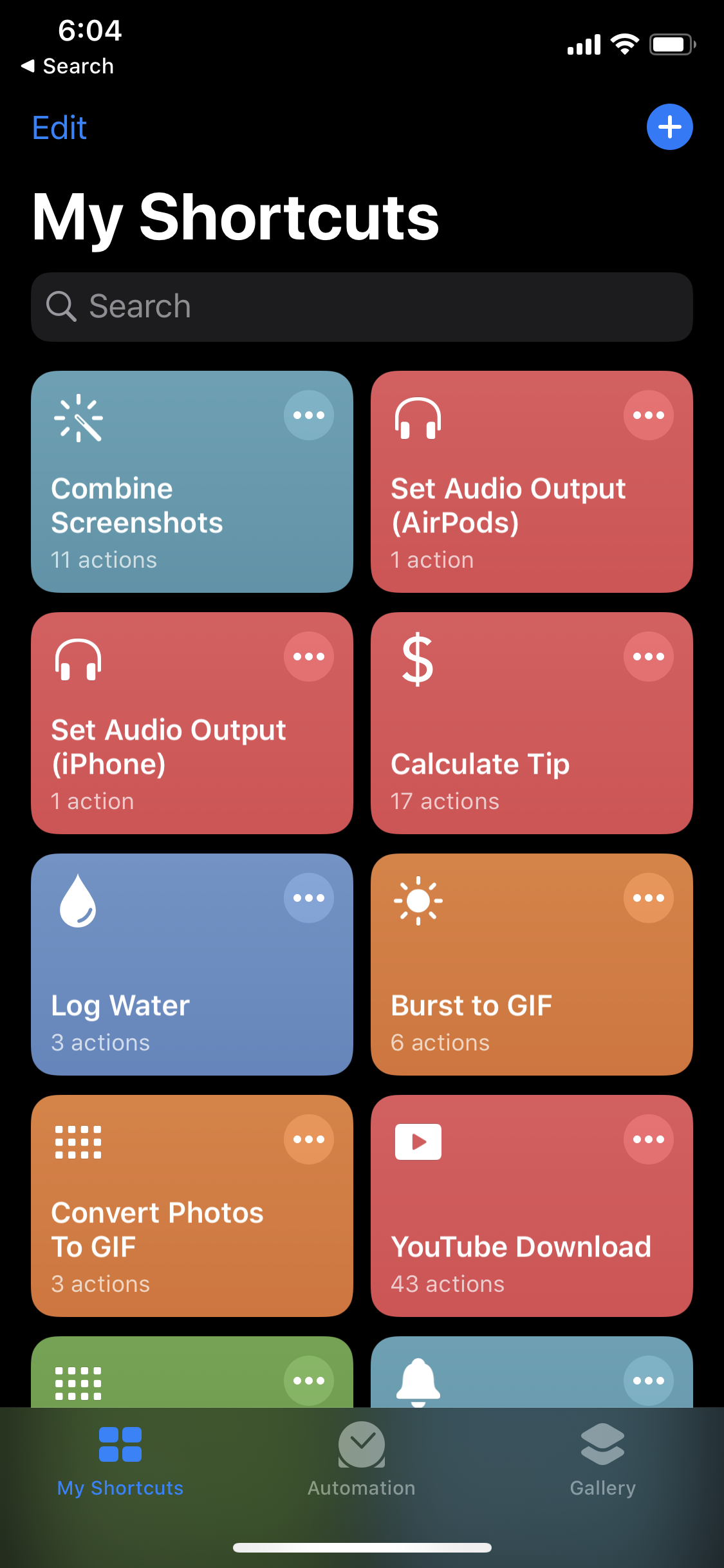Open options for Combine Screenshots

point(309,415)
